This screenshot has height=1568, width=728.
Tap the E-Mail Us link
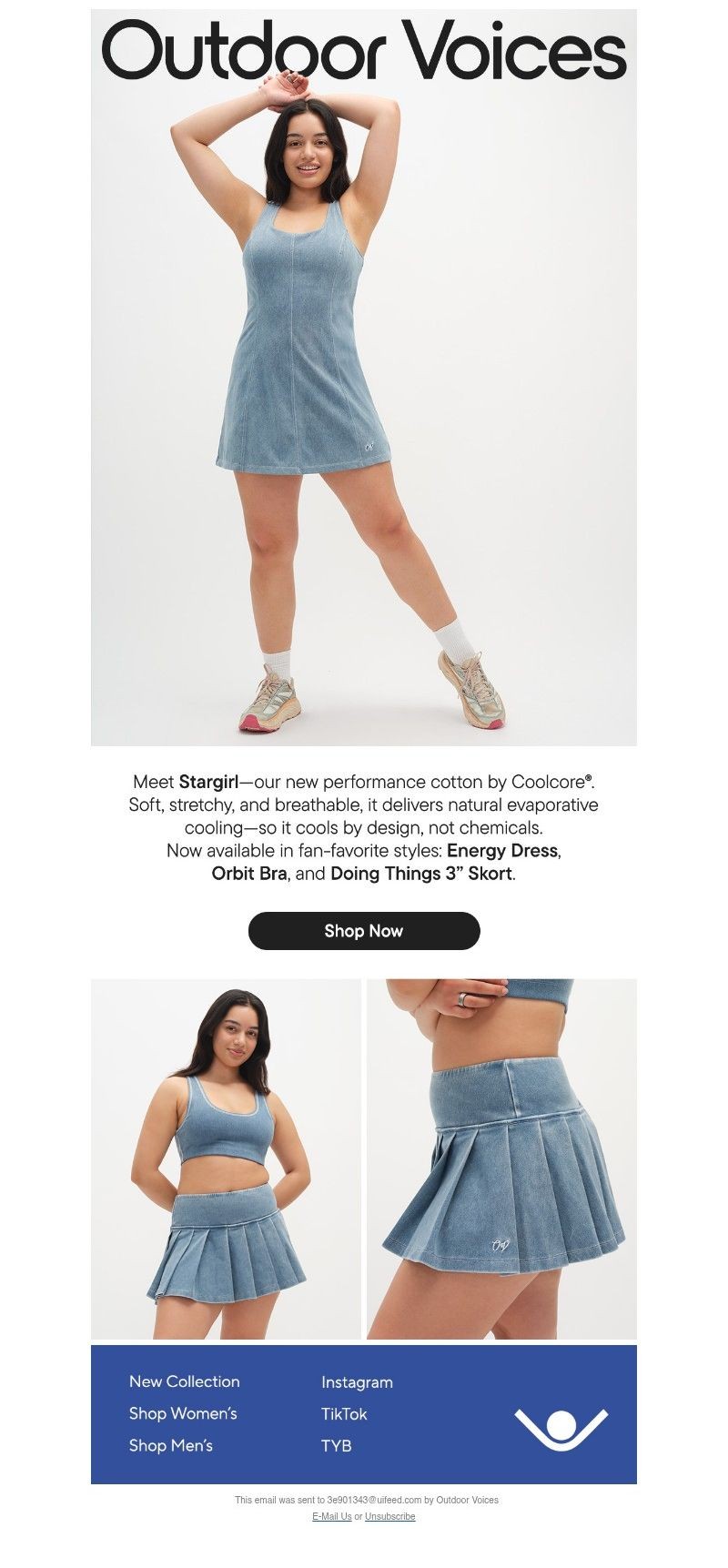331,1516
